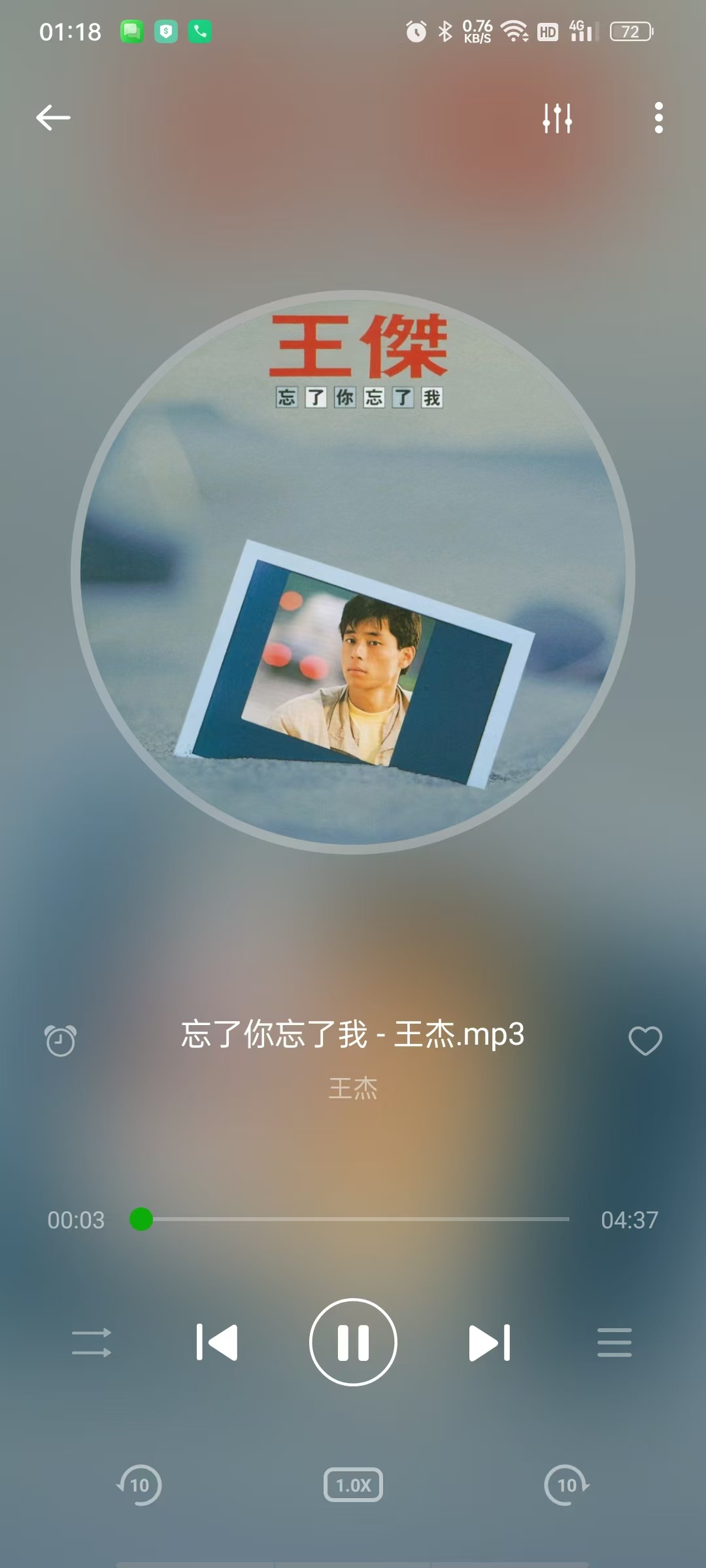Change the 1.0X playback speed

coord(353,1485)
